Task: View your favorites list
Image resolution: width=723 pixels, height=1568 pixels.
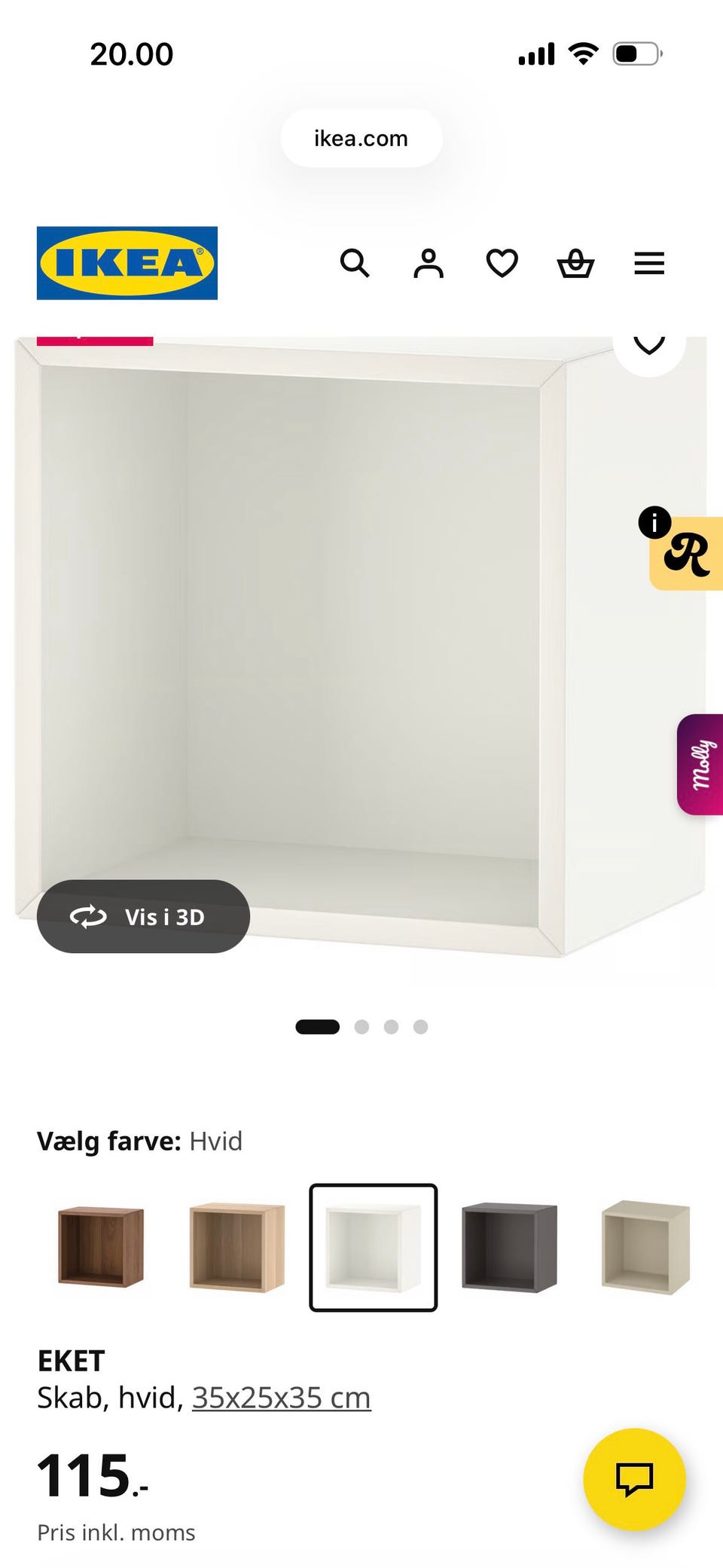Action: point(501,264)
